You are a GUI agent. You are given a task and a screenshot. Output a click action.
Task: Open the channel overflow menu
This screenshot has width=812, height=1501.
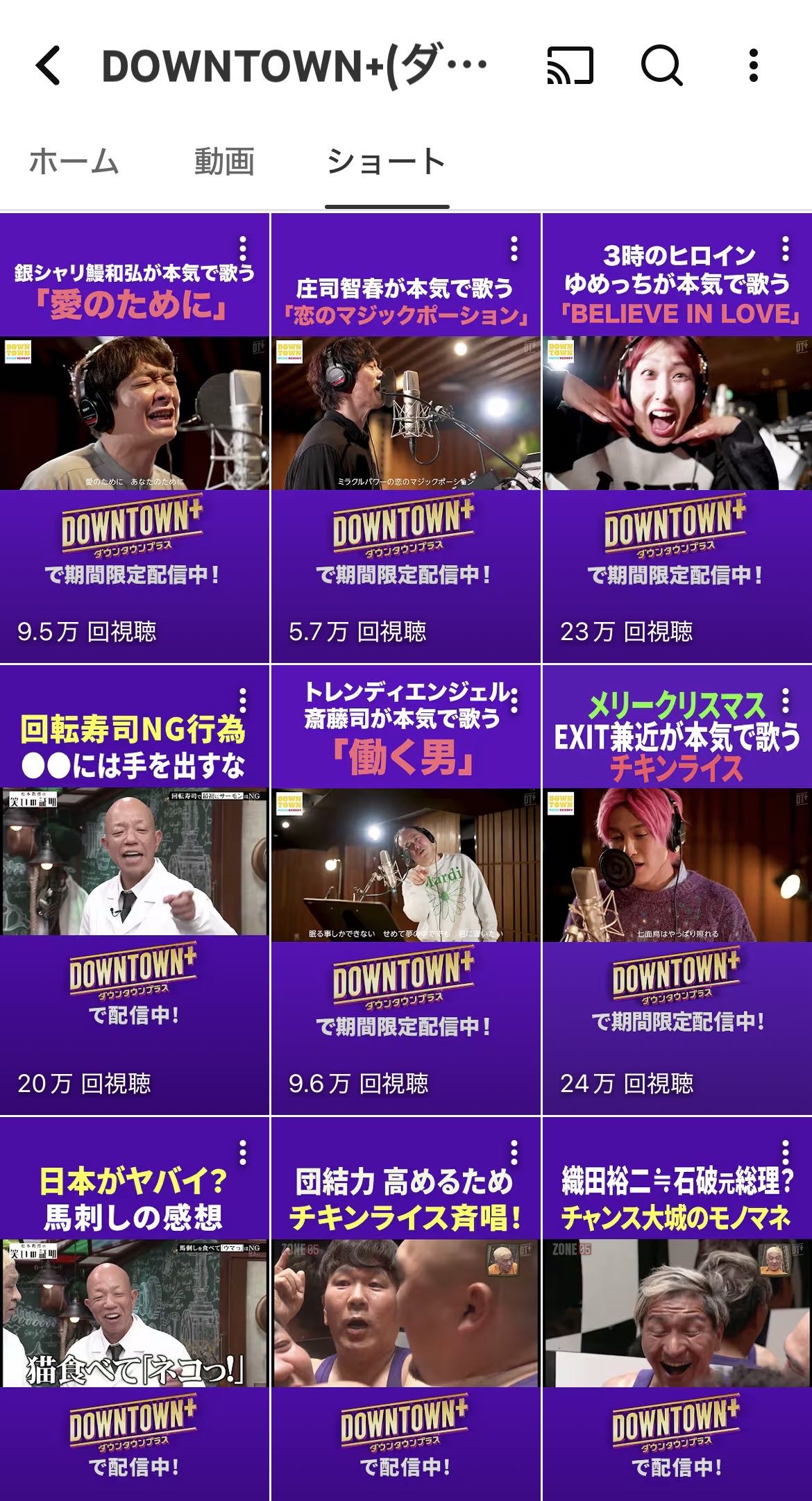pos(754,66)
